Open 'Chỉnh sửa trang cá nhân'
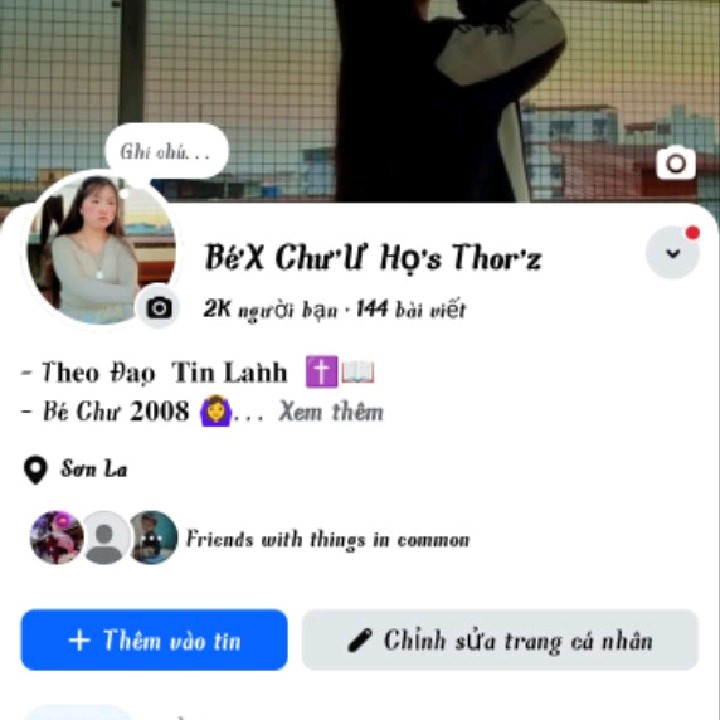This screenshot has width=720, height=720. 500,640
